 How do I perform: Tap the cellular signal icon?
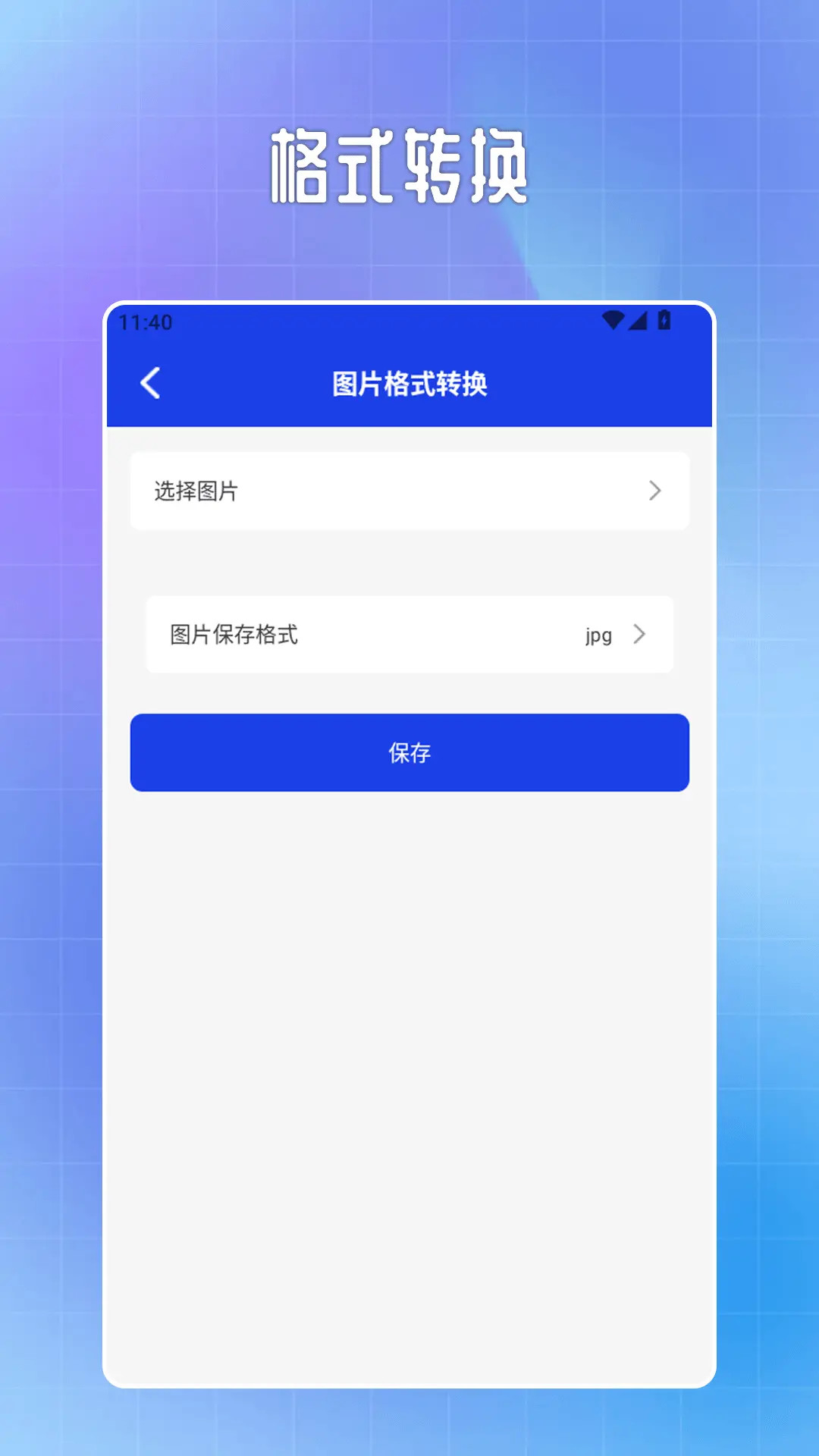[638, 322]
